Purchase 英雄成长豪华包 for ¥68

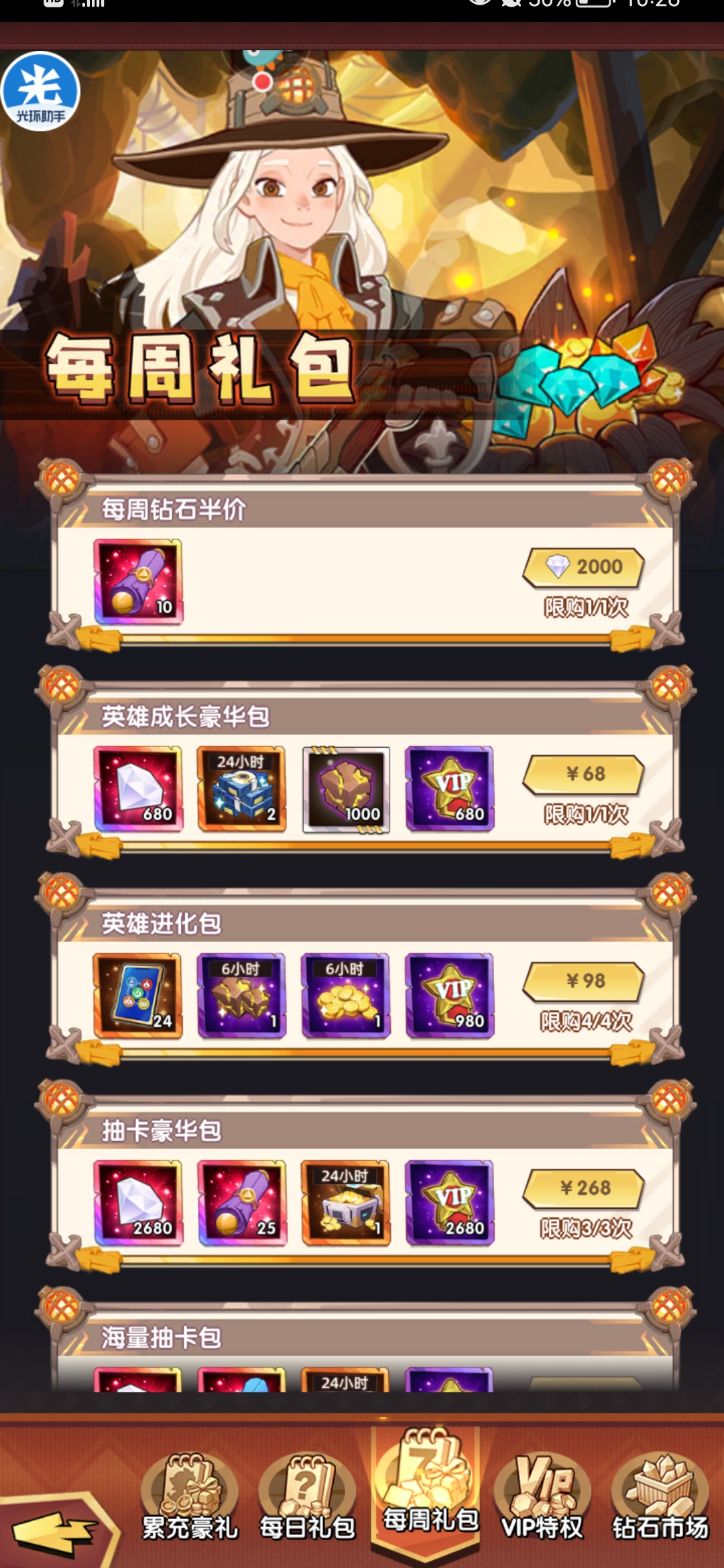click(583, 775)
